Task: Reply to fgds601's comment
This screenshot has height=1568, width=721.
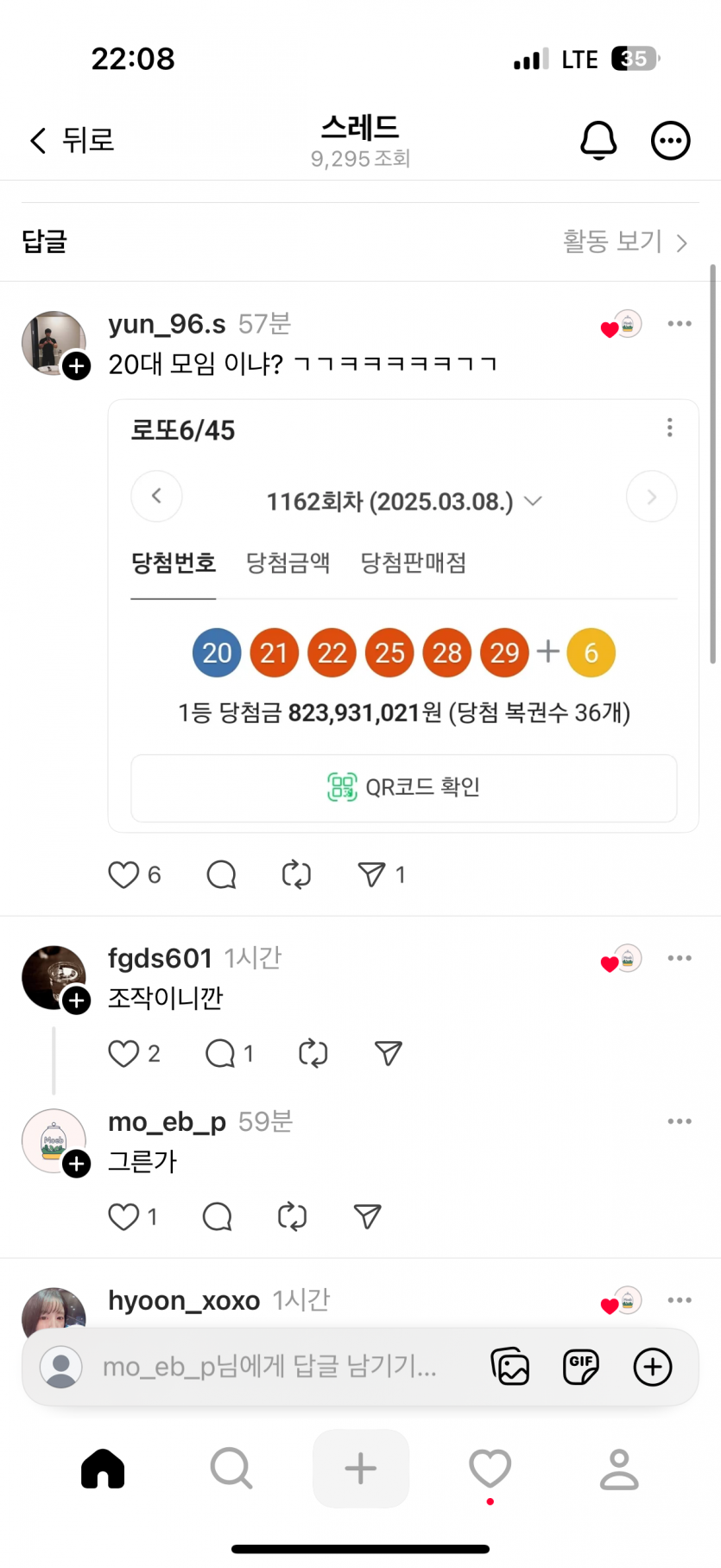Action: (220, 1053)
